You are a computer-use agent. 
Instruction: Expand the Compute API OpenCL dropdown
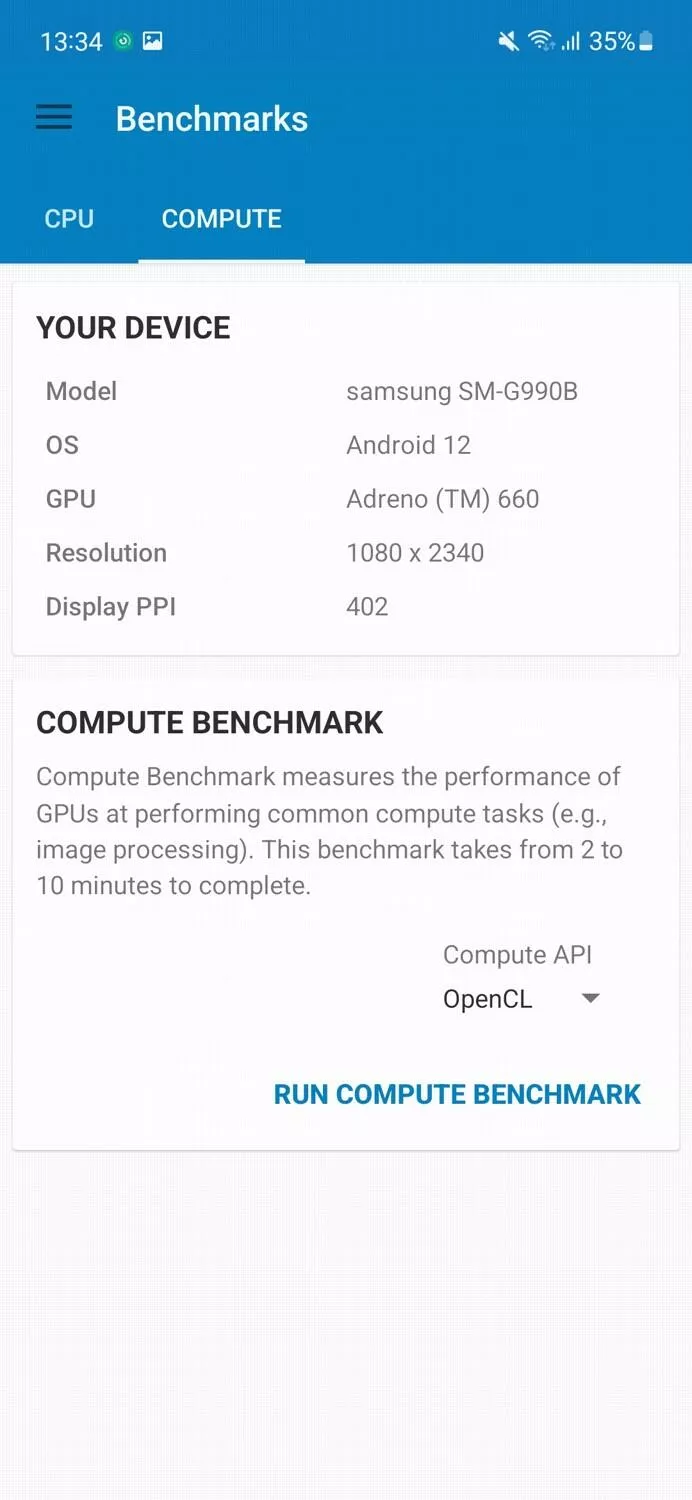(x=521, y=999)
